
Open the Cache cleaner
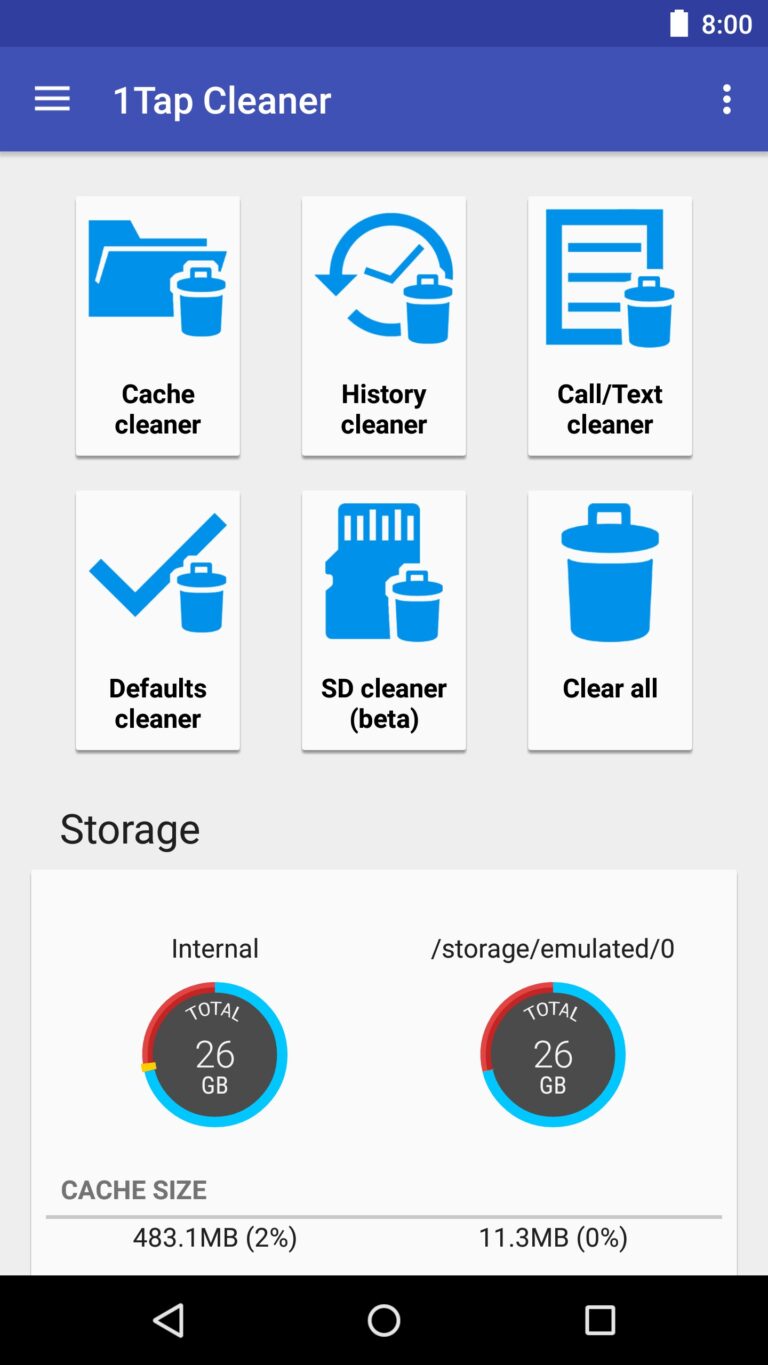[157, 325]
